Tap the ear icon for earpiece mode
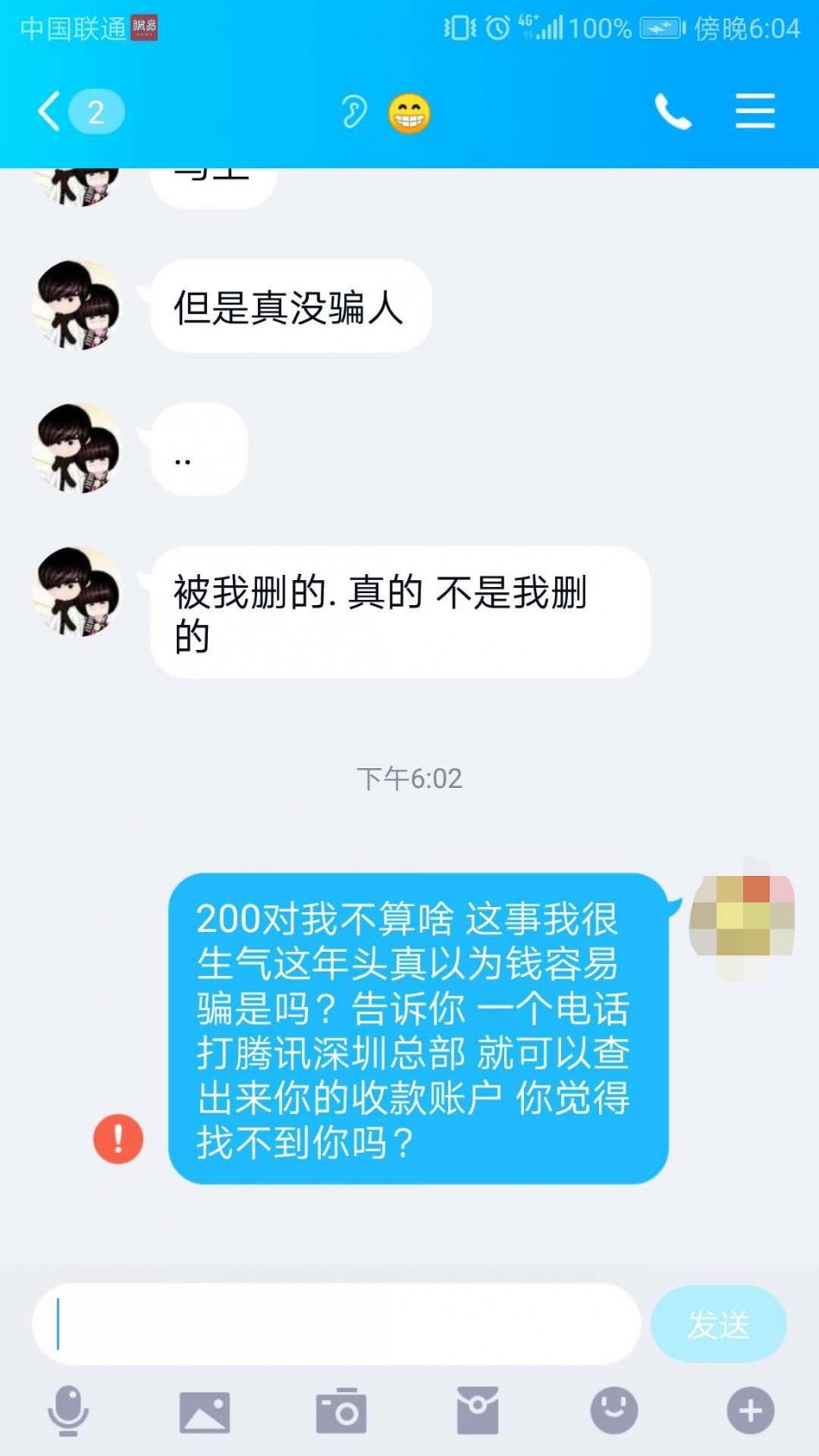This screenshot has width=819, height=1456. (353, 112)
